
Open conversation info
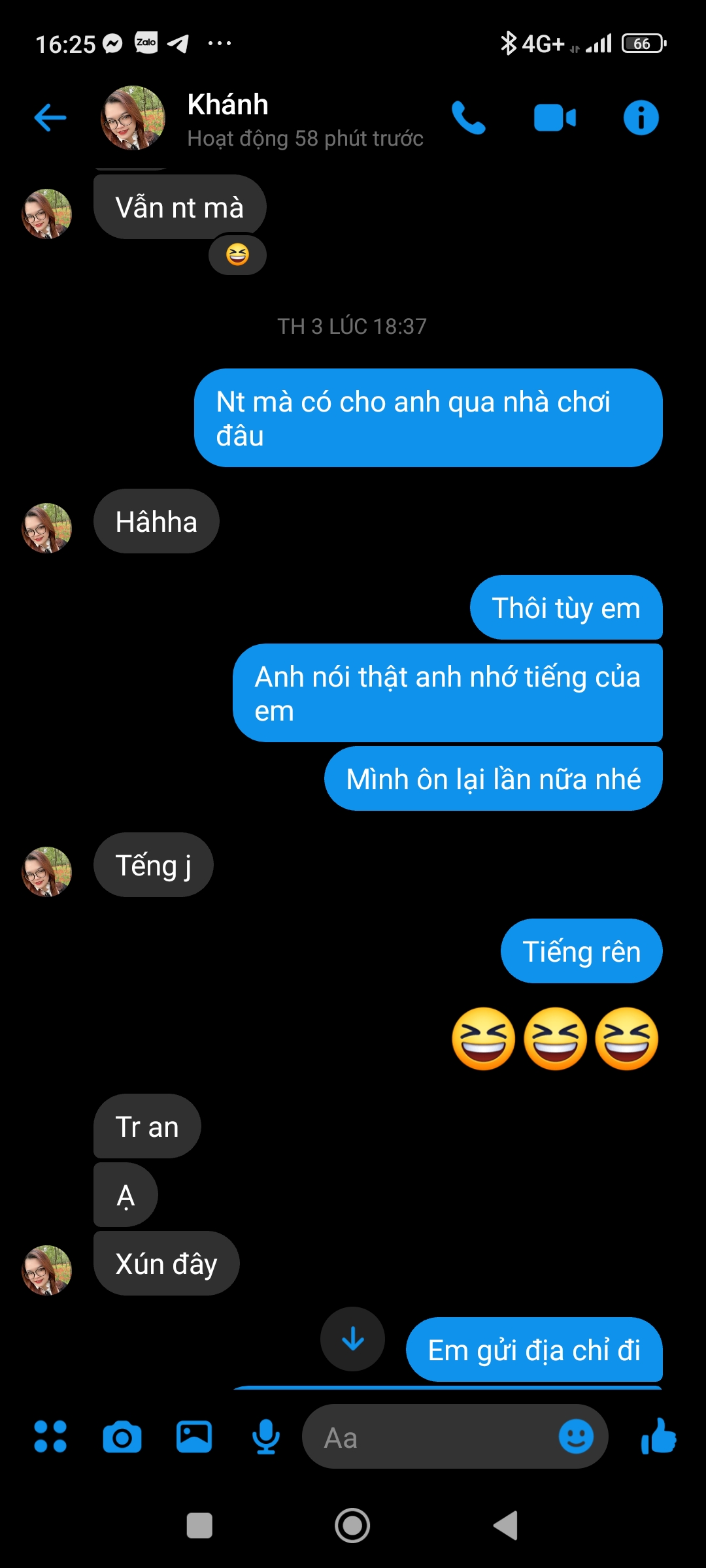(641, 118)
